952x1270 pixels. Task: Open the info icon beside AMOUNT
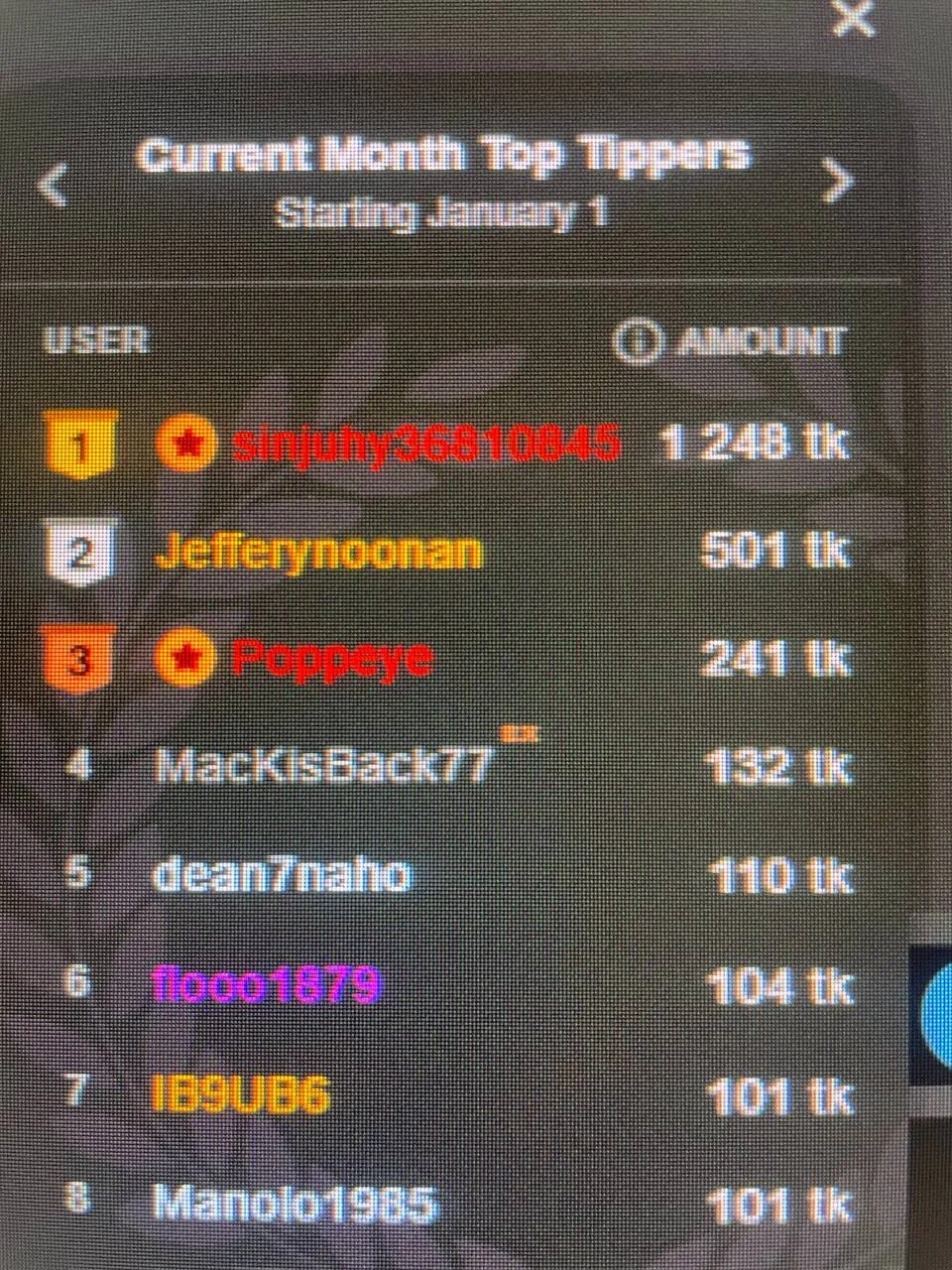636,341
